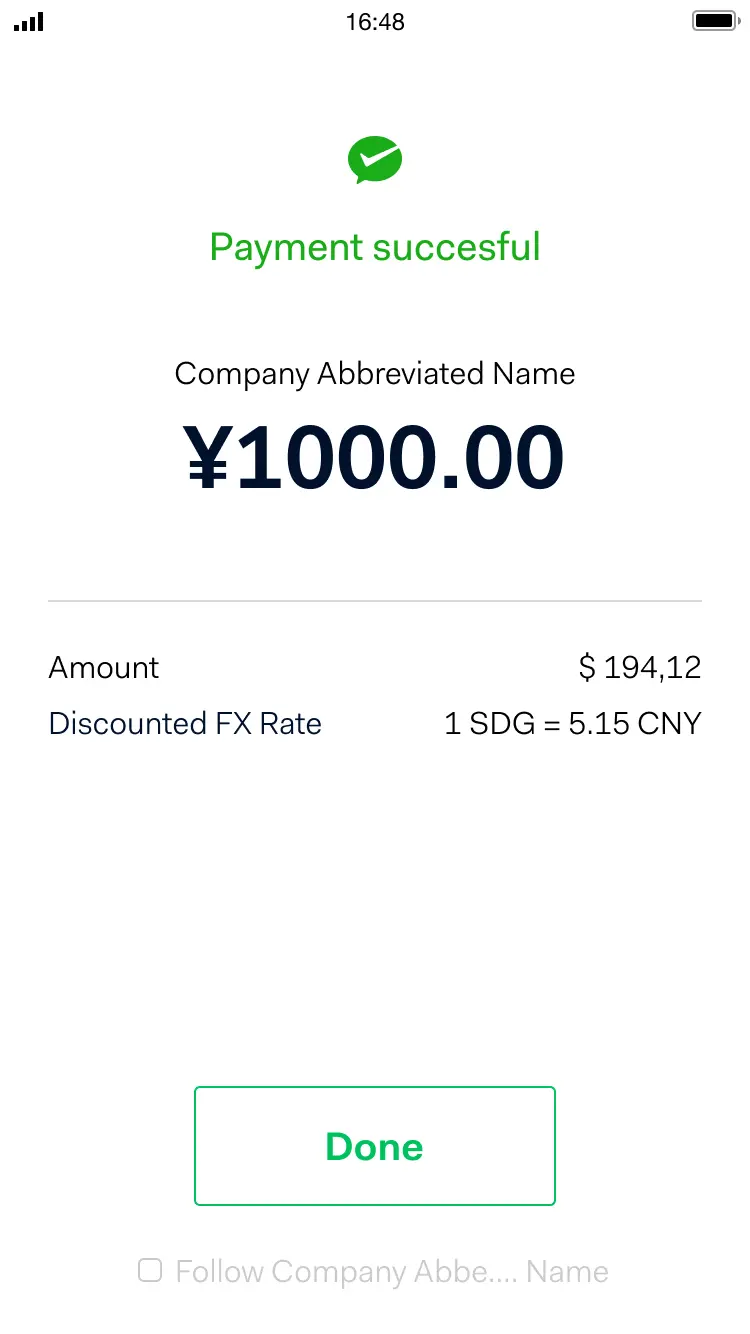Click the ¥1000.00 payment amount
Viewport: 750px width, 1334px height.
[375, 455]
